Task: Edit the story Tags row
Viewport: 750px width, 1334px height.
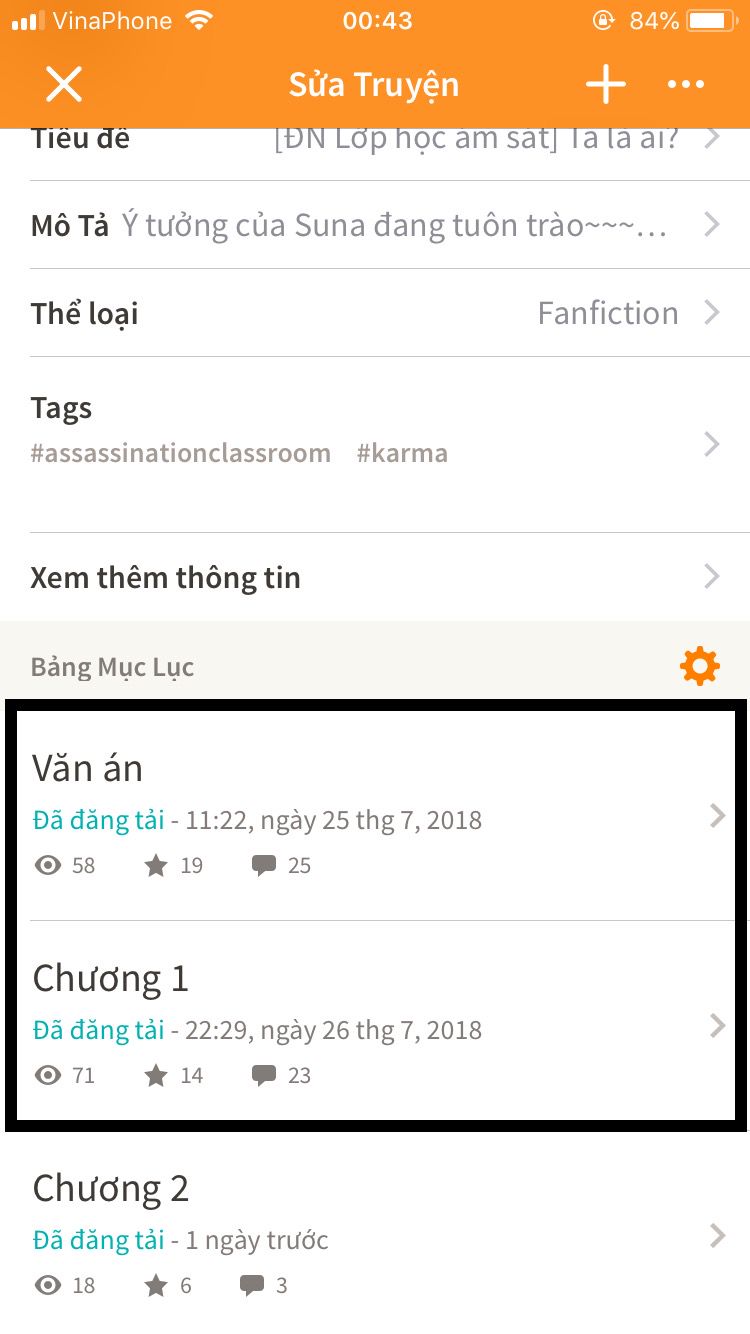Action: pos(375,444)
